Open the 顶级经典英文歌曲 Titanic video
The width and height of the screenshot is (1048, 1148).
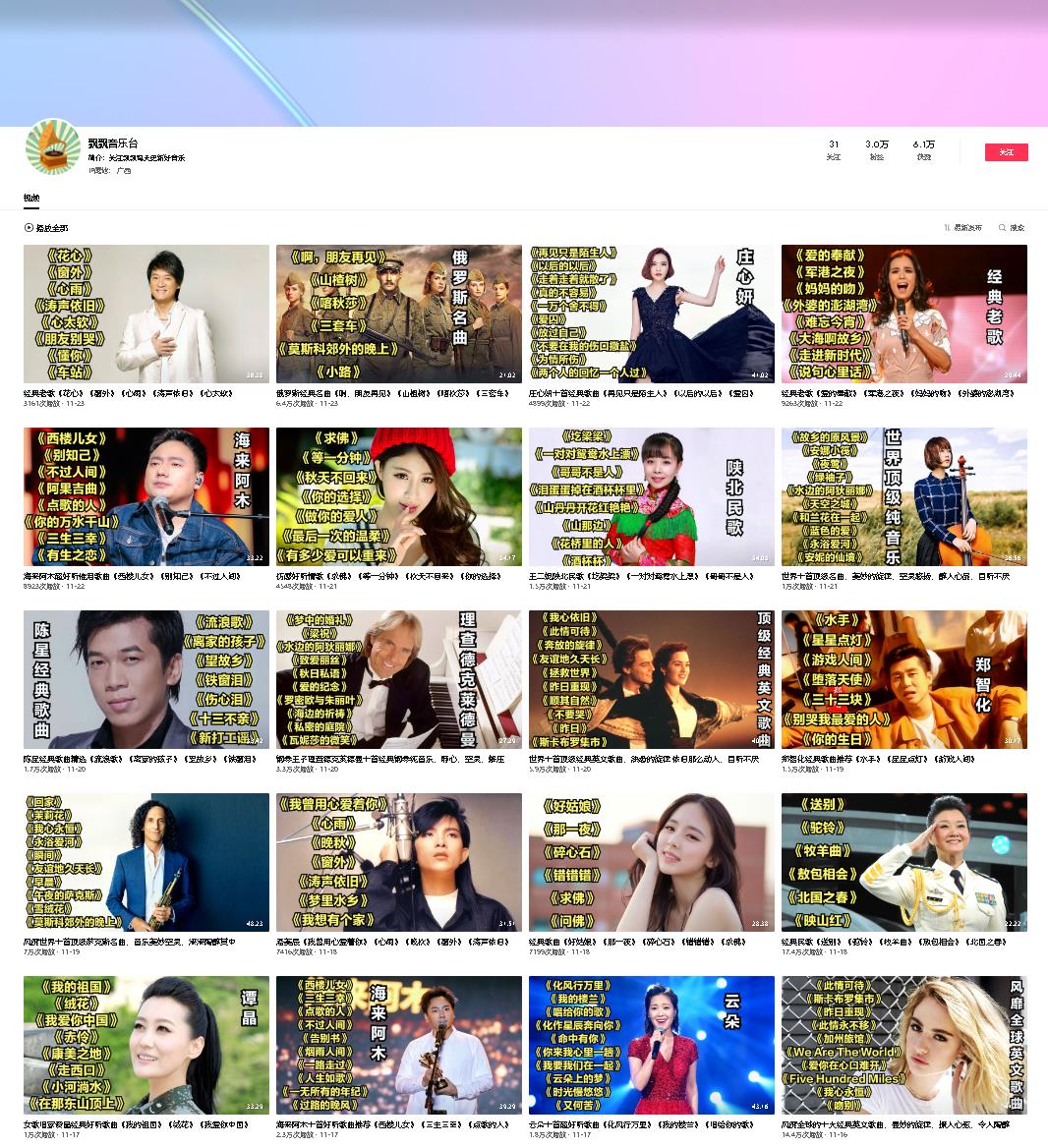click(x=651, y=679)
